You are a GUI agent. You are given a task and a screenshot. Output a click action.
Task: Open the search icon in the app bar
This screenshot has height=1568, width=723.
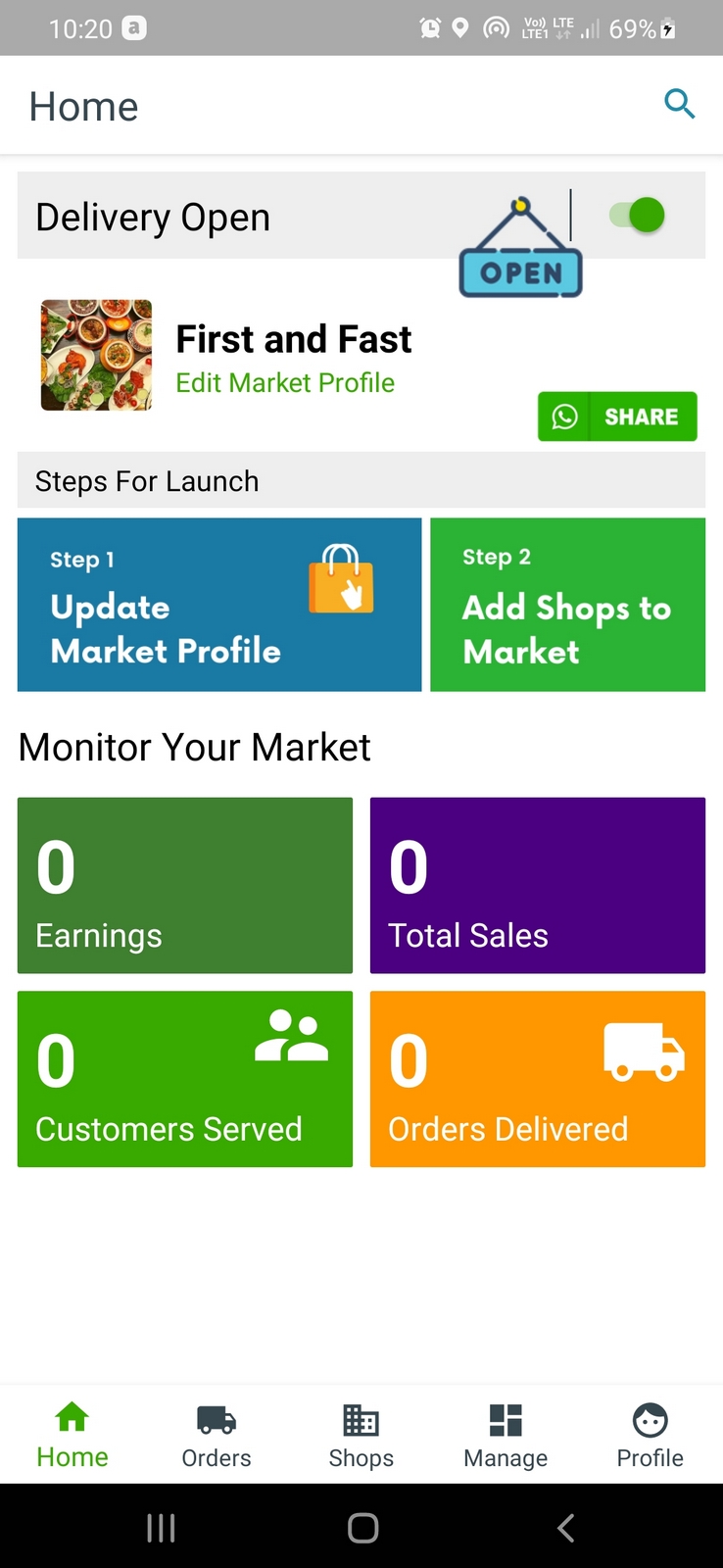pyautogui.click(x=679, y=104)
